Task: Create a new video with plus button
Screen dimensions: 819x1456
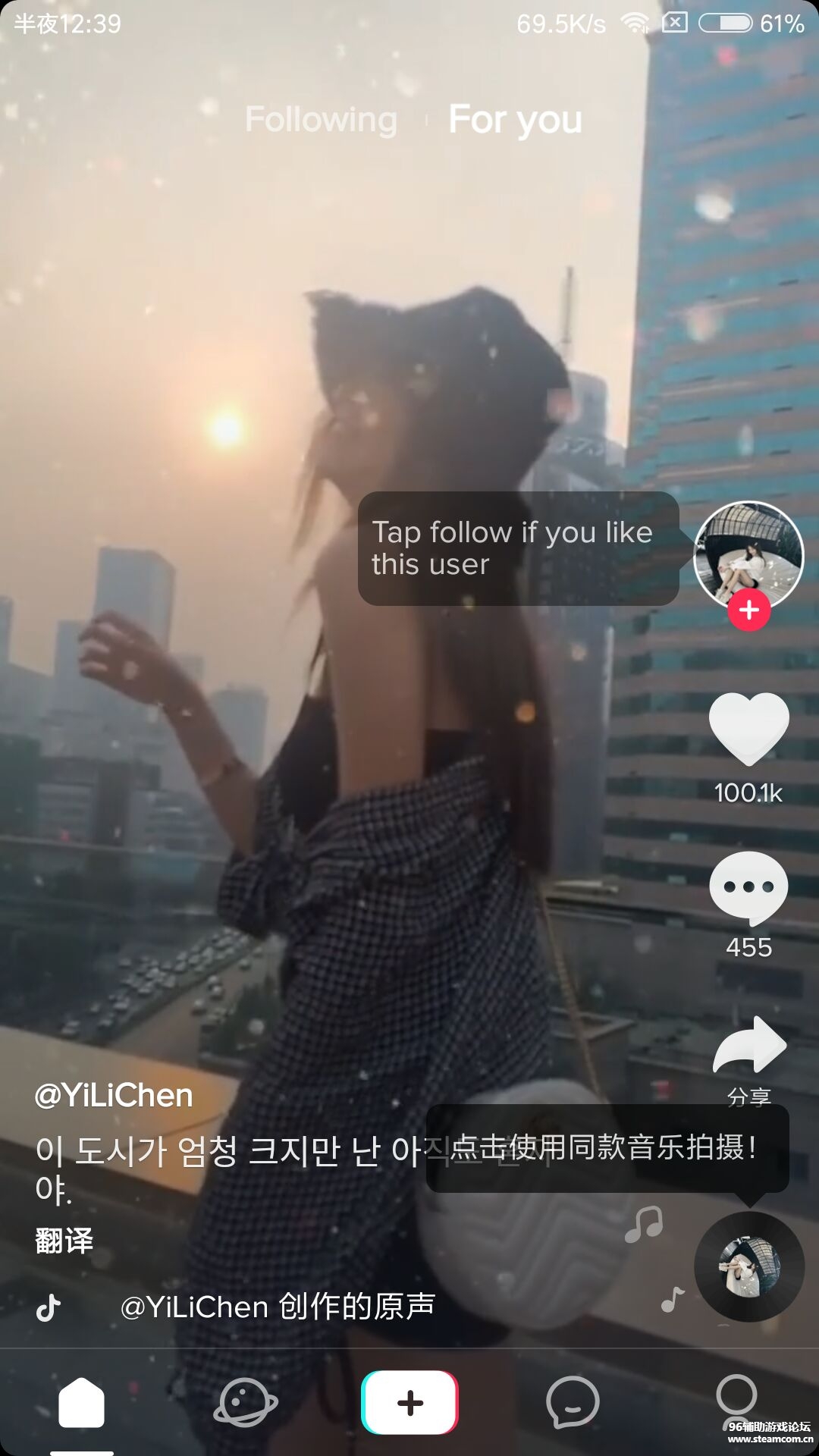Action: [x=409, y=1403]
